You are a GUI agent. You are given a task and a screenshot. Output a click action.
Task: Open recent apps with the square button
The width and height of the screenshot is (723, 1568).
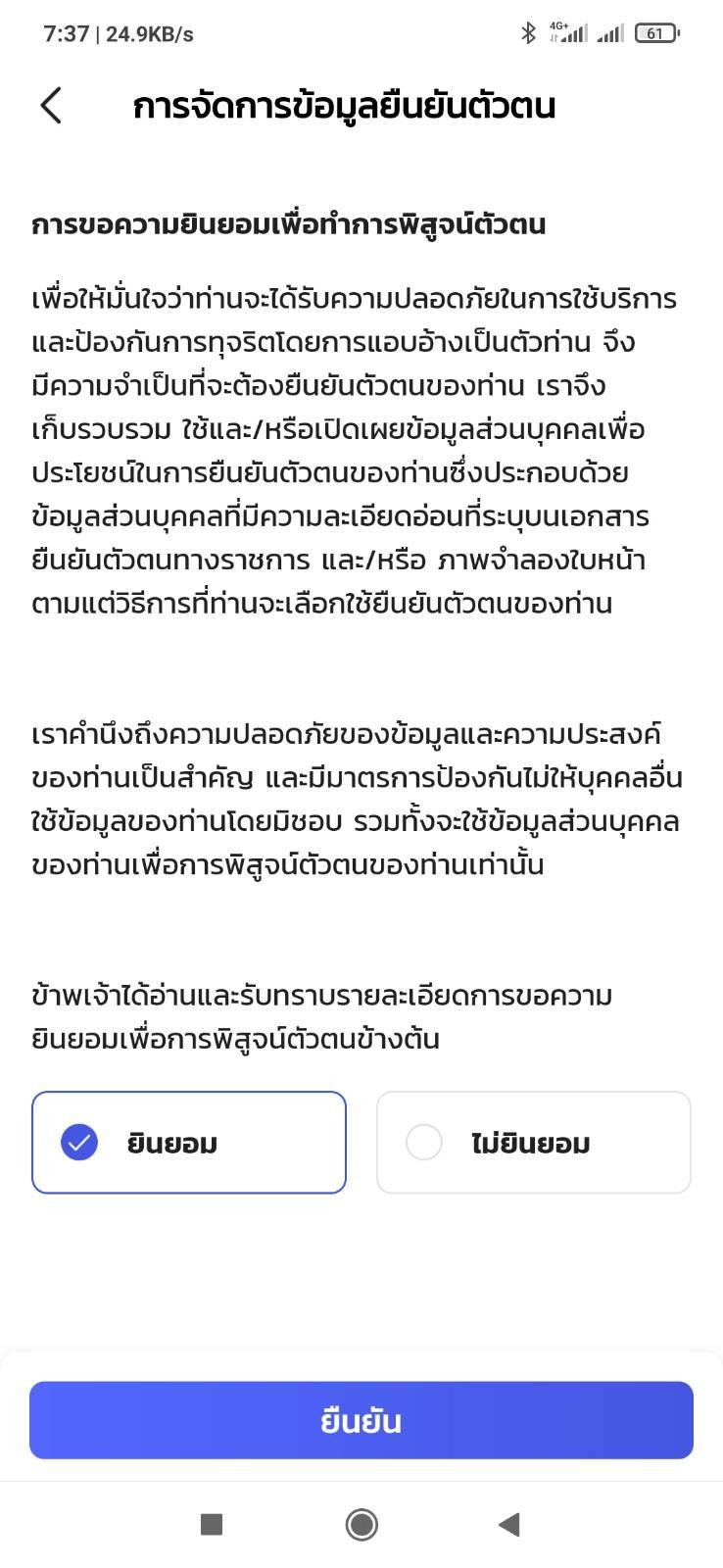click(211, 1524)
